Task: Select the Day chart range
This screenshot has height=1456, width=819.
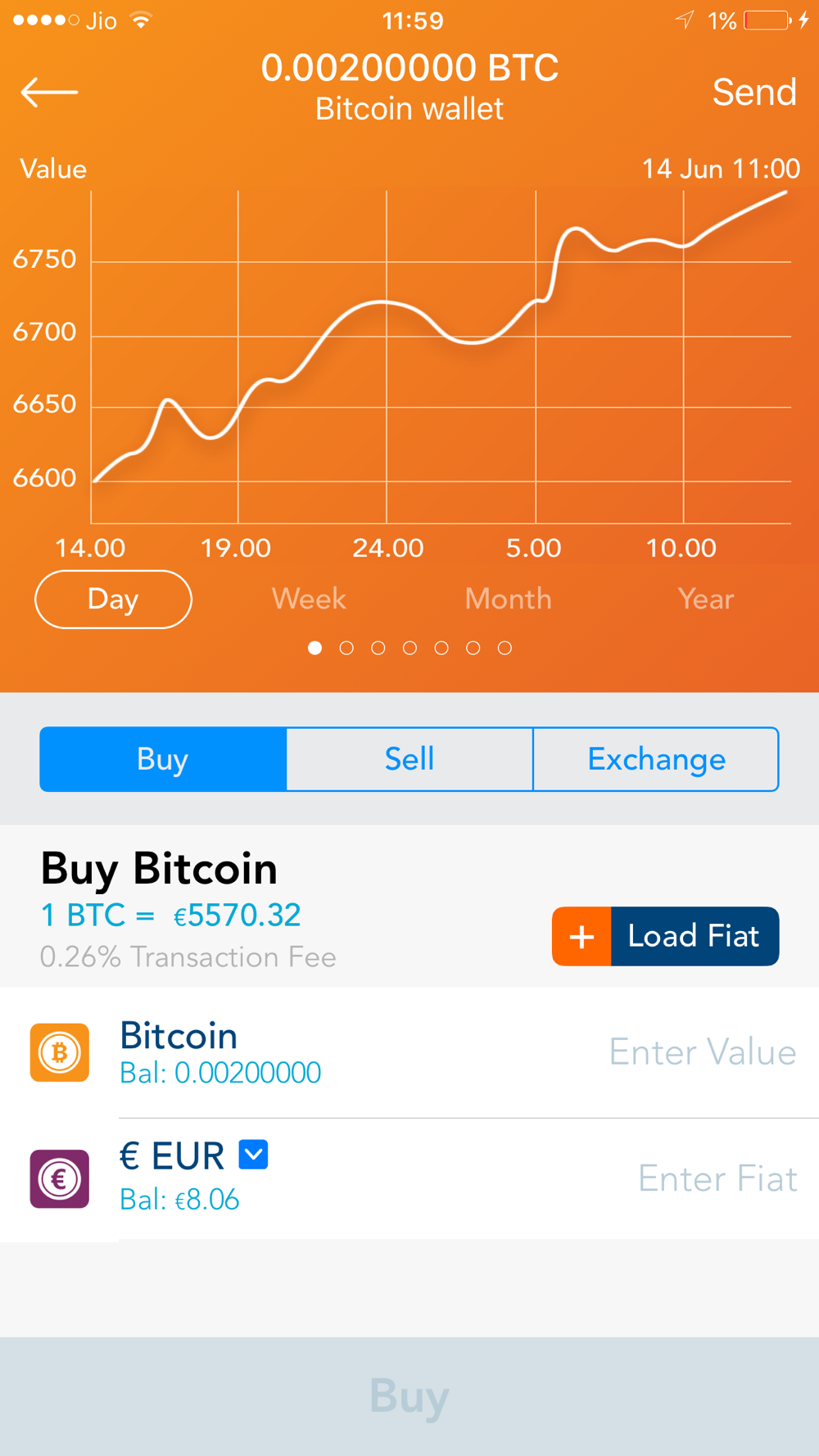Action: [x=113, y=599]
